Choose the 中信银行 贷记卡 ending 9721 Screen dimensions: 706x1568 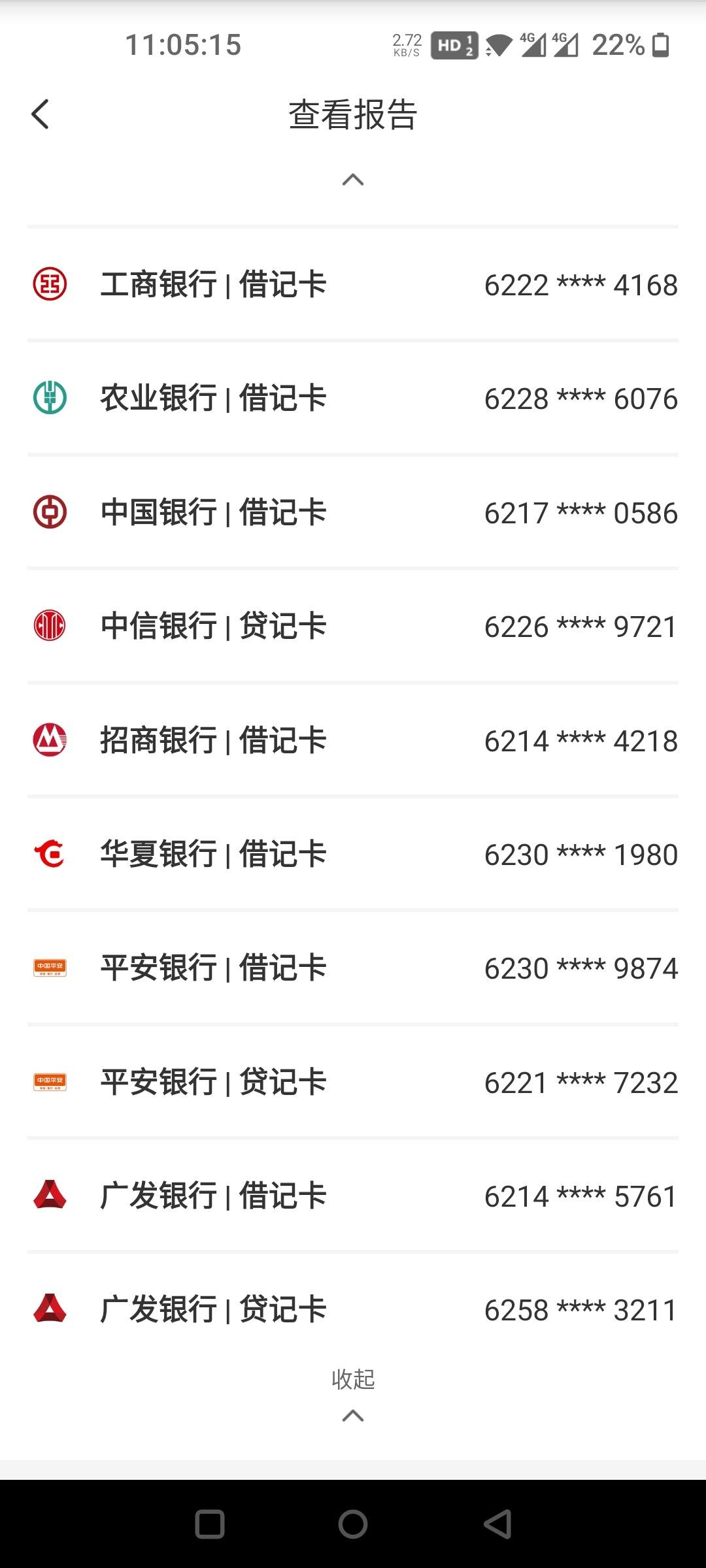point(353,626)
